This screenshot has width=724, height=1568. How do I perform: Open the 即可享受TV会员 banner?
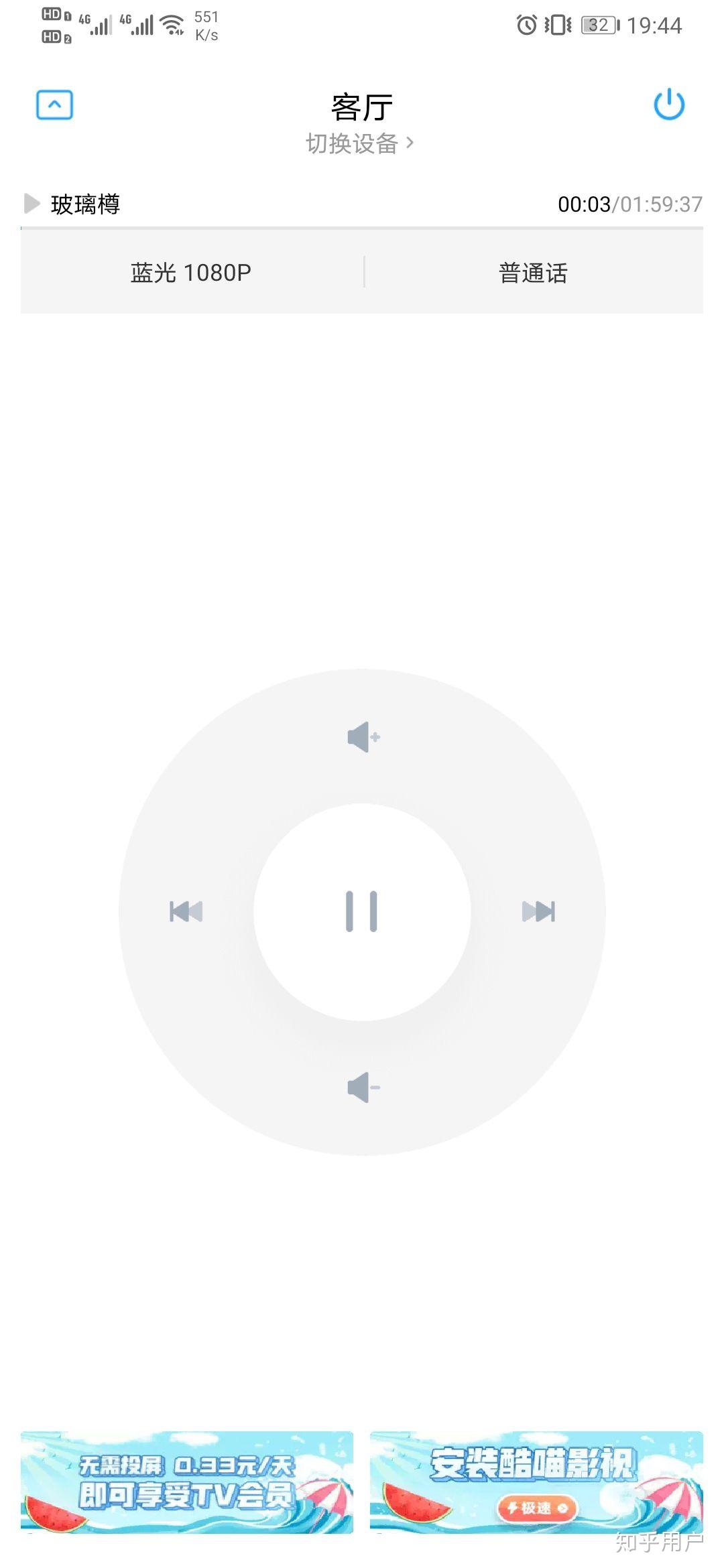click(187, 1482)
